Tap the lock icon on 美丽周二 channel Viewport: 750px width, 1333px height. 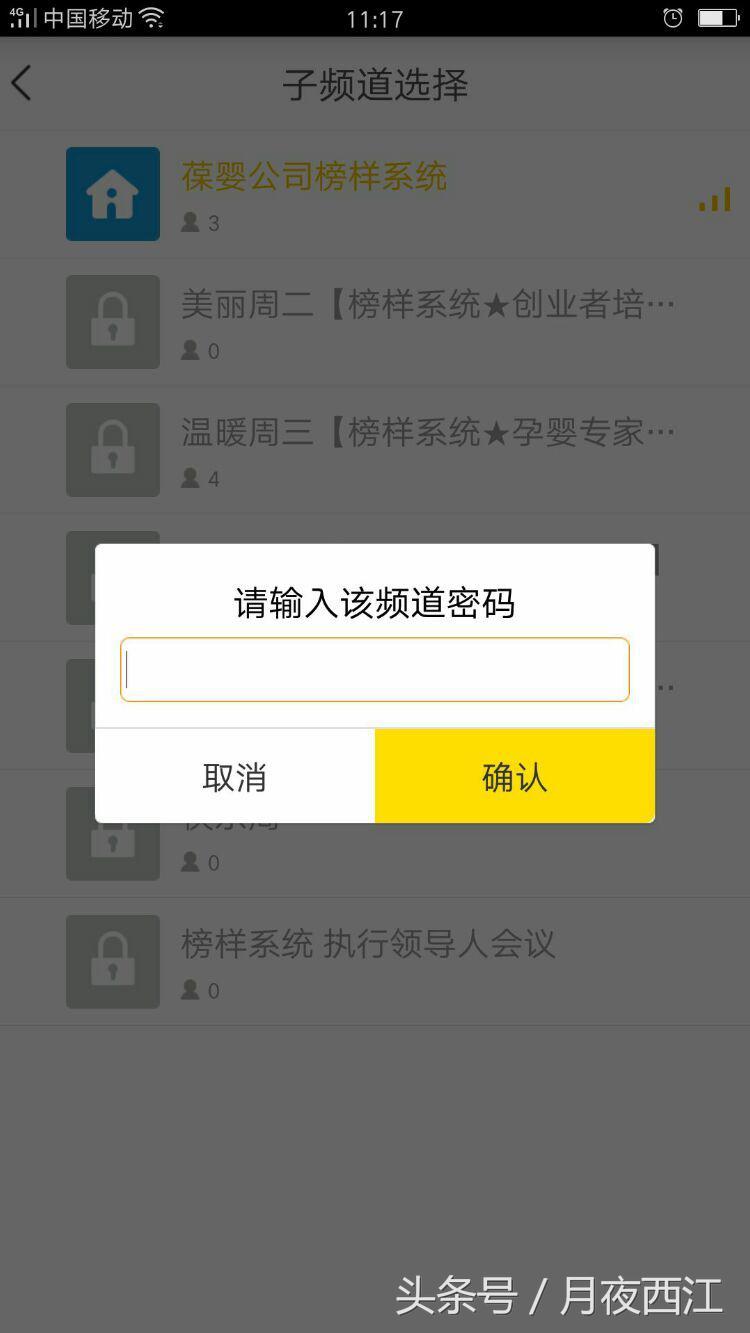112,321
